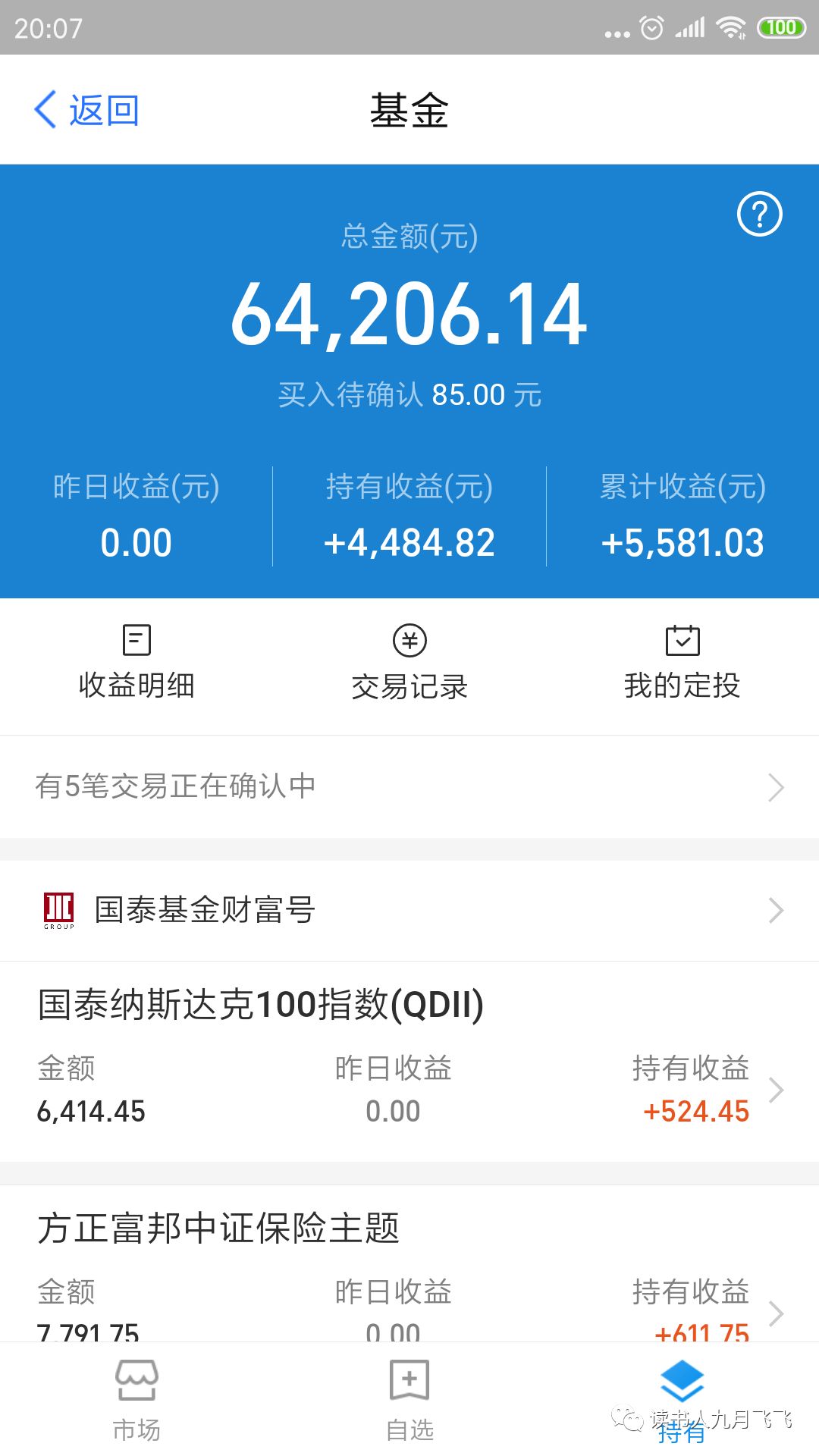Tap the total amount 64,206.14
The width and height of the screenshot is (819, 1456).
[409, 315]
